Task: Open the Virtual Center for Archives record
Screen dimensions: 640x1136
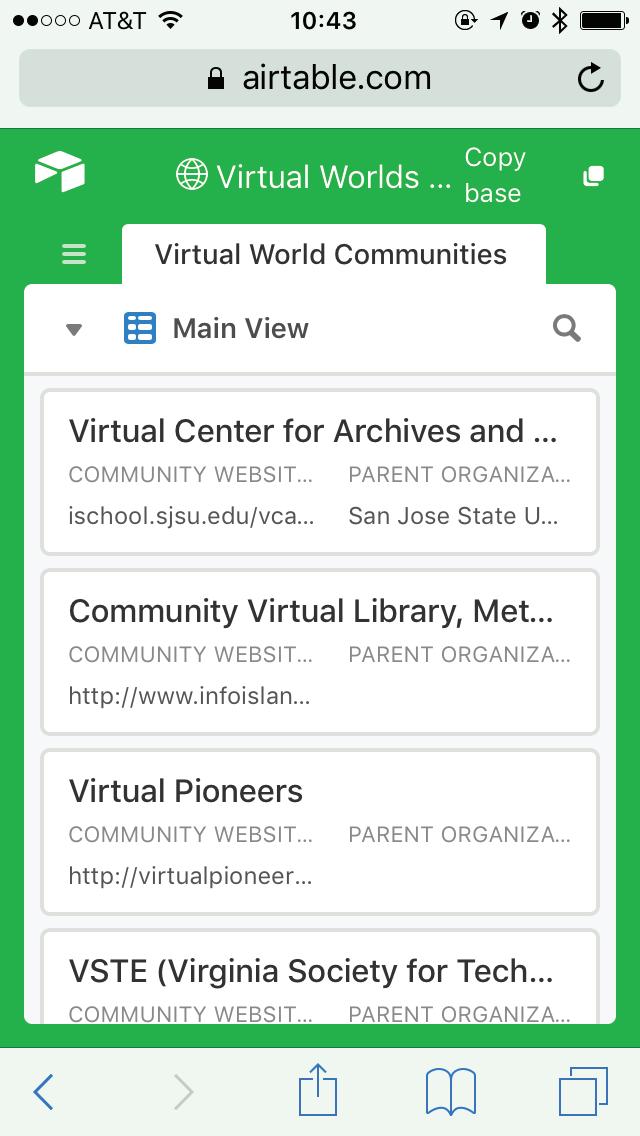Action: click(x=320, y=472)
